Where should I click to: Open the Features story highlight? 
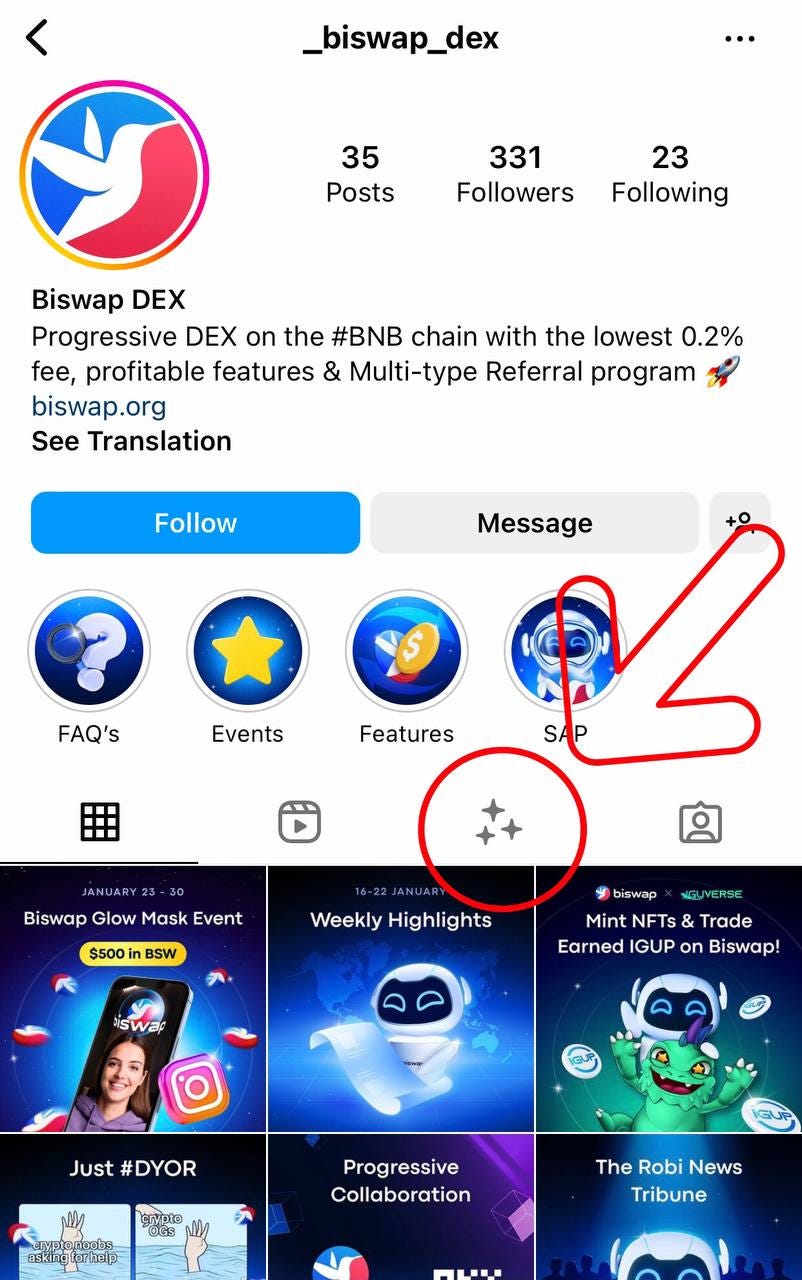click(x=406, y=651)
